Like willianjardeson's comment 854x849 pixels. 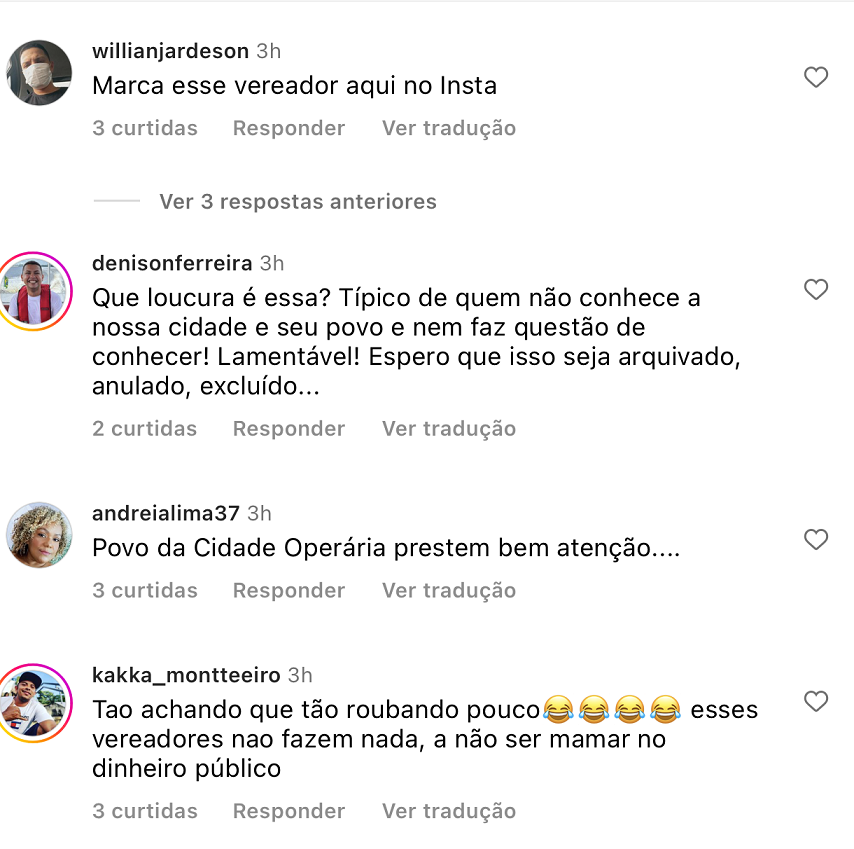pyautogui.click(x=816, y=77)
